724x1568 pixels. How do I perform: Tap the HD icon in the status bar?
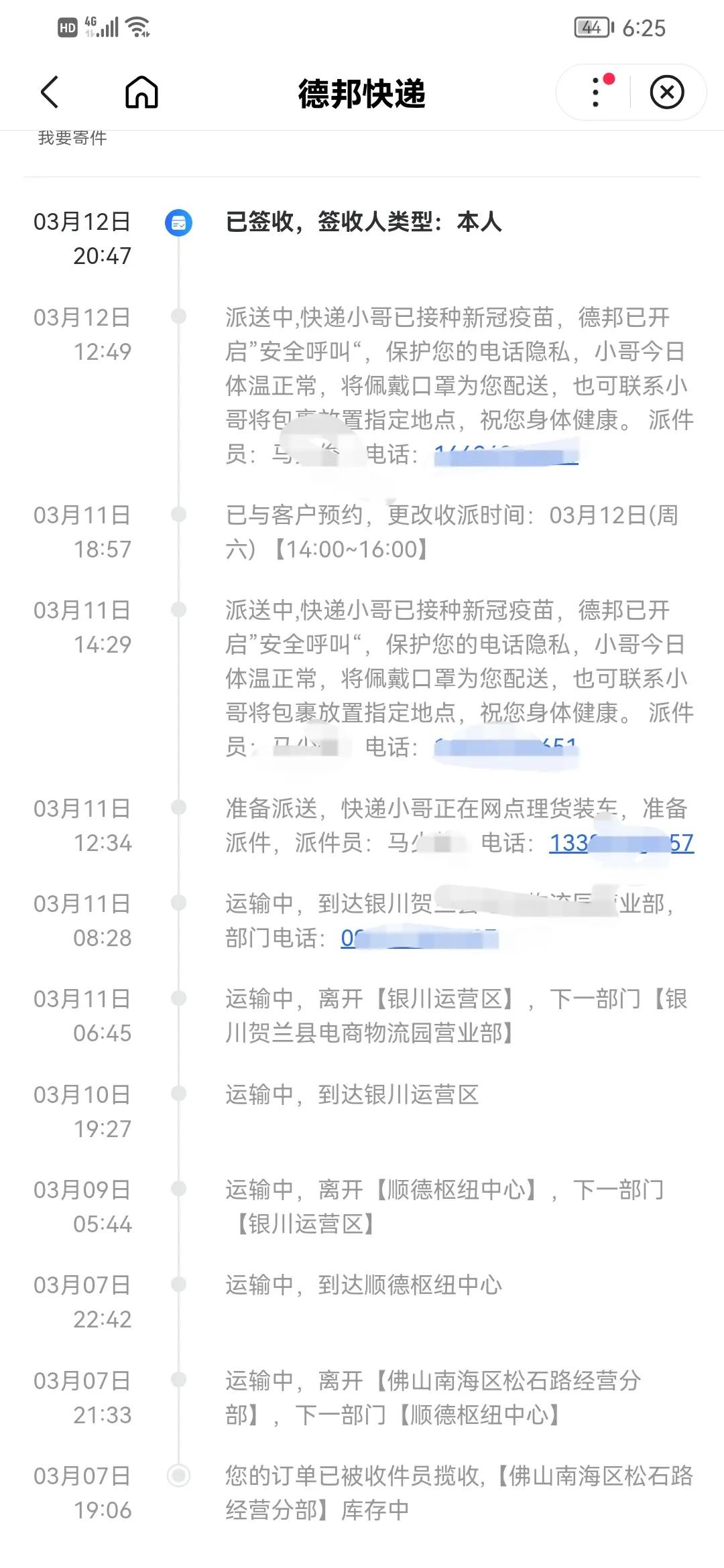[x=66, y=27]
